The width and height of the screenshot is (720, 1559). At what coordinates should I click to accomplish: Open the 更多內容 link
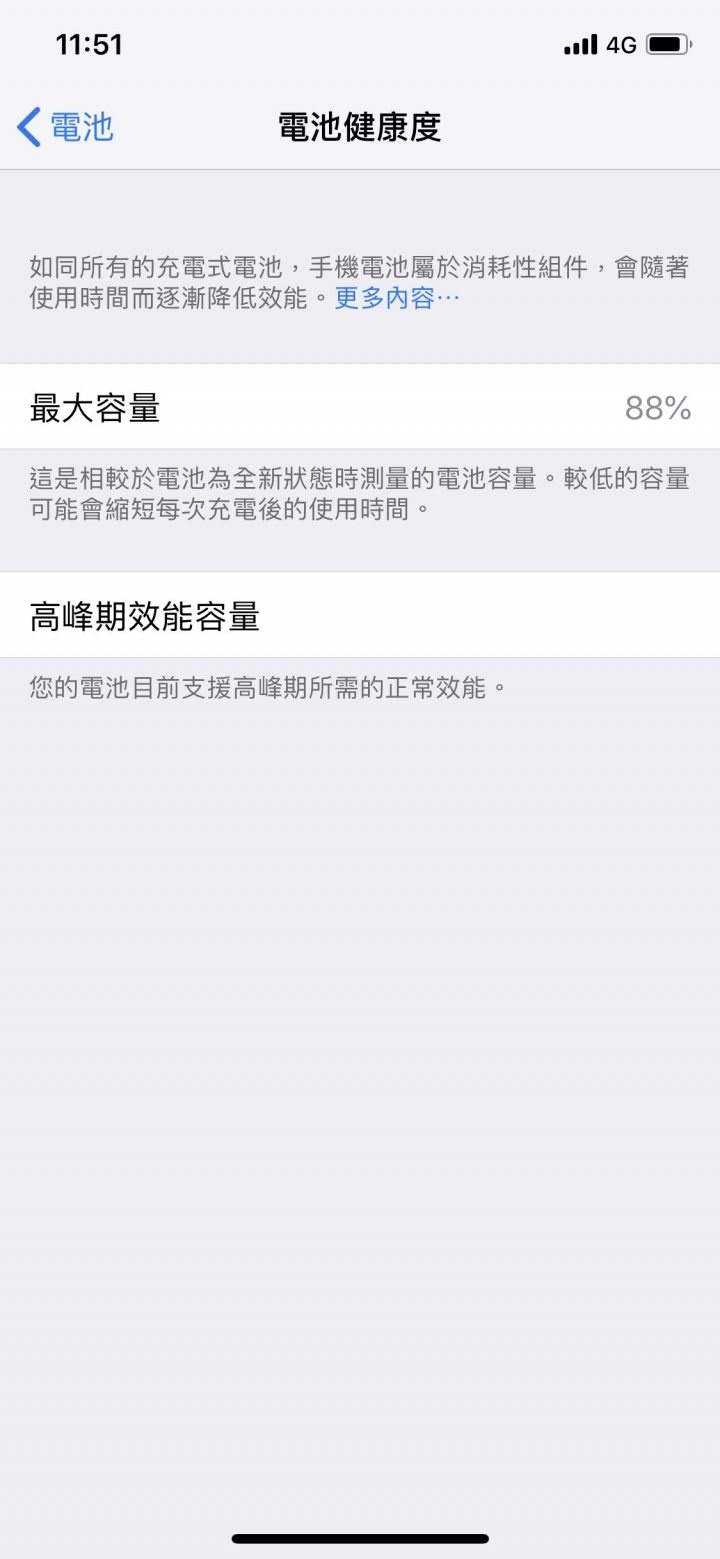click(396, 298)
